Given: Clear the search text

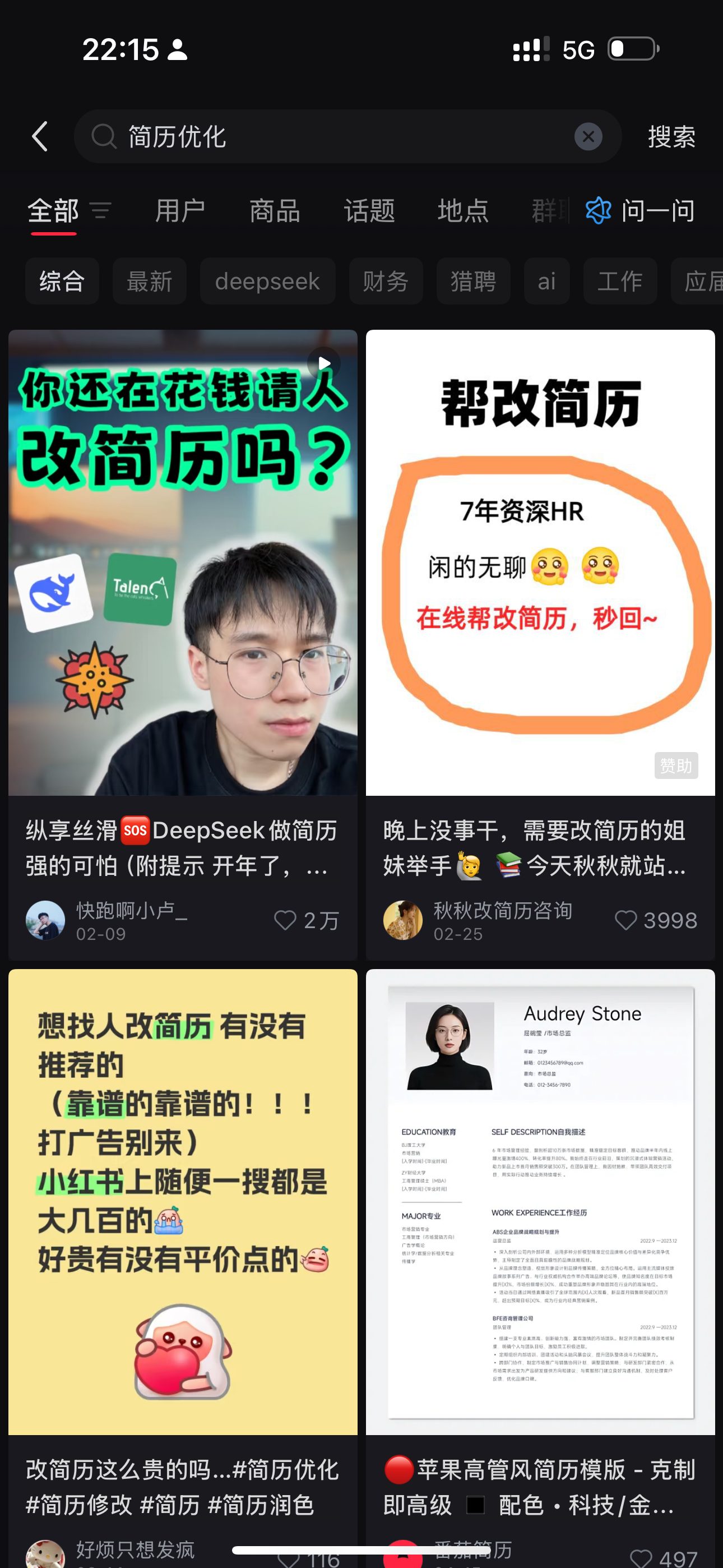Looking at the screenshot, I should pos(588,136).
